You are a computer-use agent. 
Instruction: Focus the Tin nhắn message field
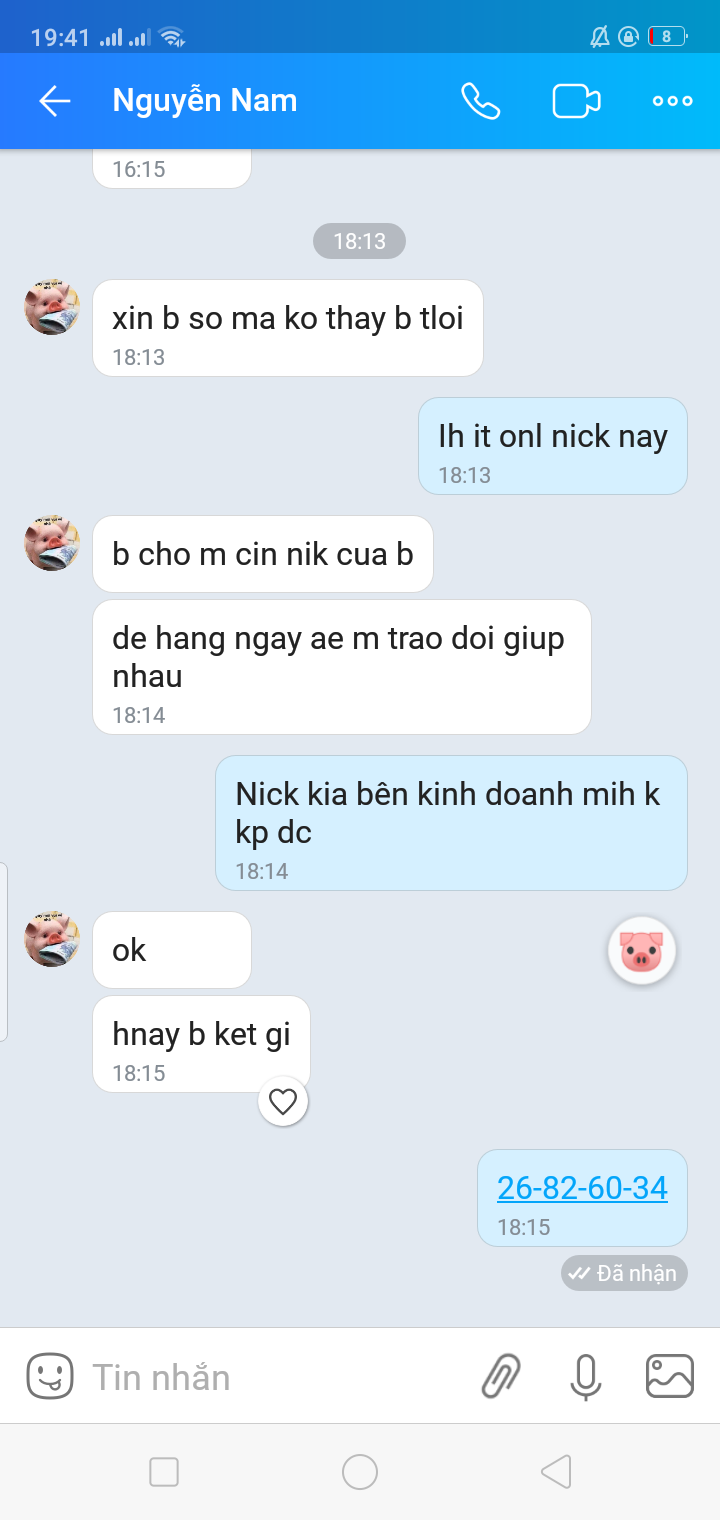tap(275, 1377)
